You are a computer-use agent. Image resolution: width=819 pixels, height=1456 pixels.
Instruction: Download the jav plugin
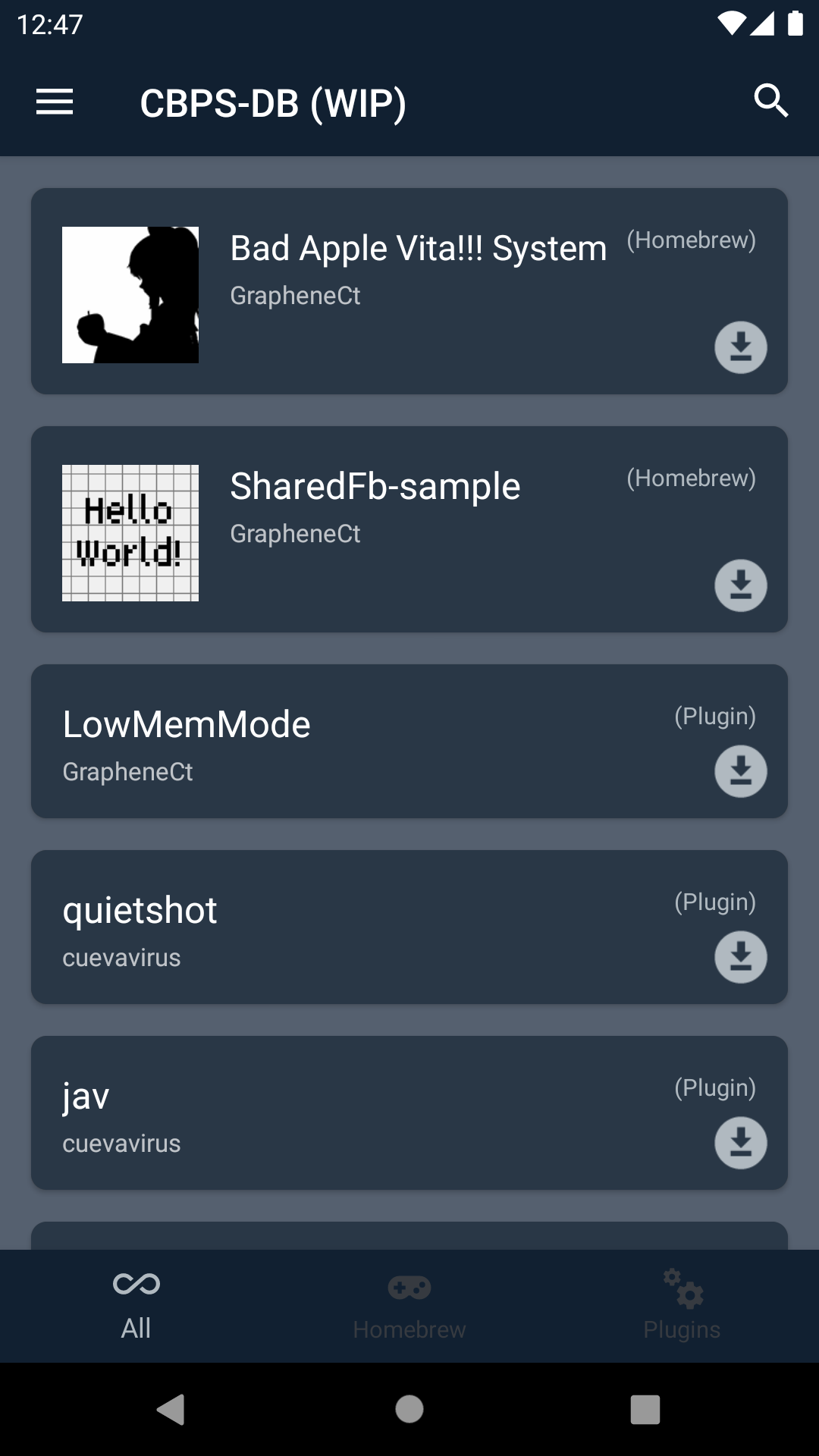click(741, 1143)
